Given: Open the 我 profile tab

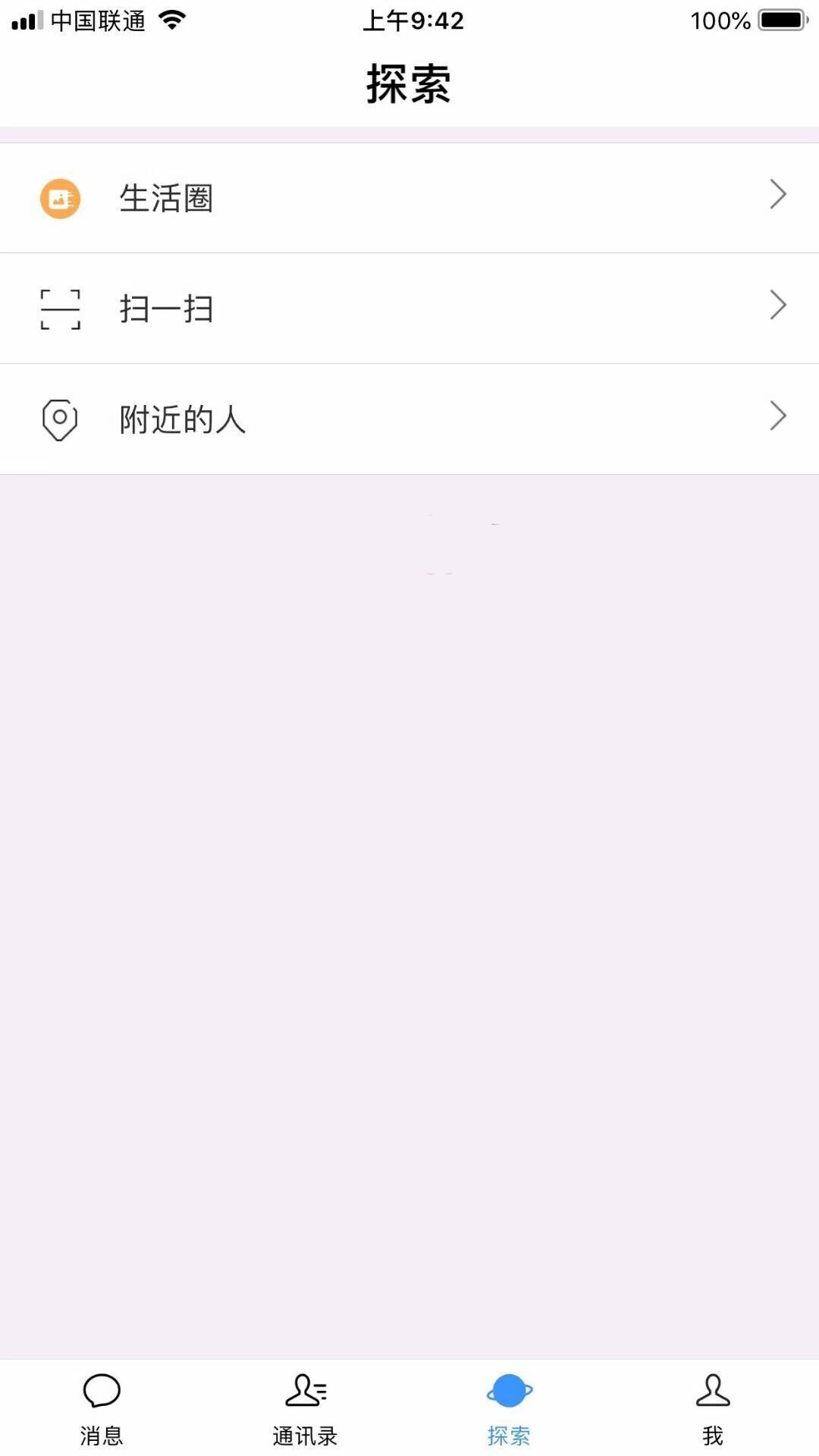Looking at the screenshot, I should (x=712, y=1407).
